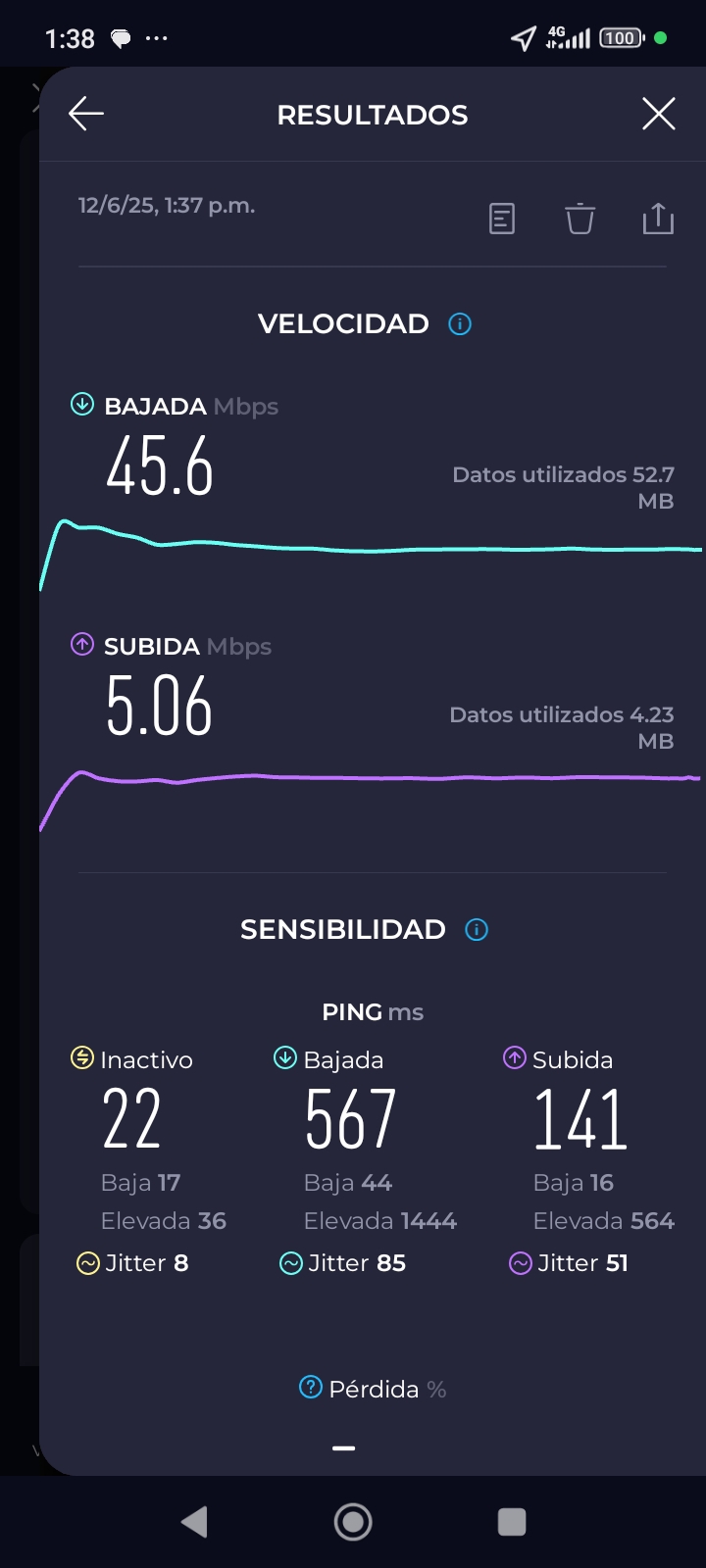Close the results screen with the X
Viewport: 706px width, 1568px height.
pos(658,114)
